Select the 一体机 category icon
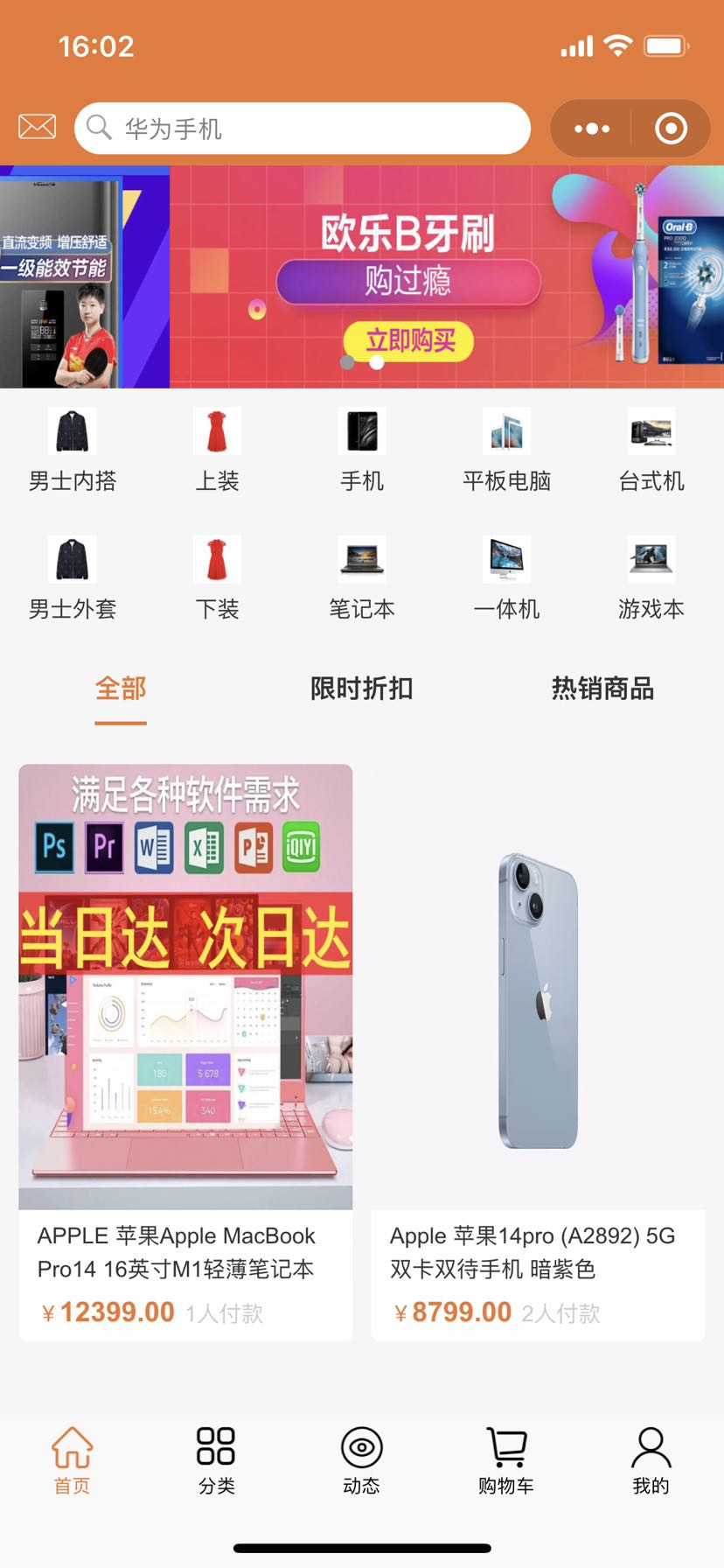Viewport: 724px width, 1568px height. point(506,559)
